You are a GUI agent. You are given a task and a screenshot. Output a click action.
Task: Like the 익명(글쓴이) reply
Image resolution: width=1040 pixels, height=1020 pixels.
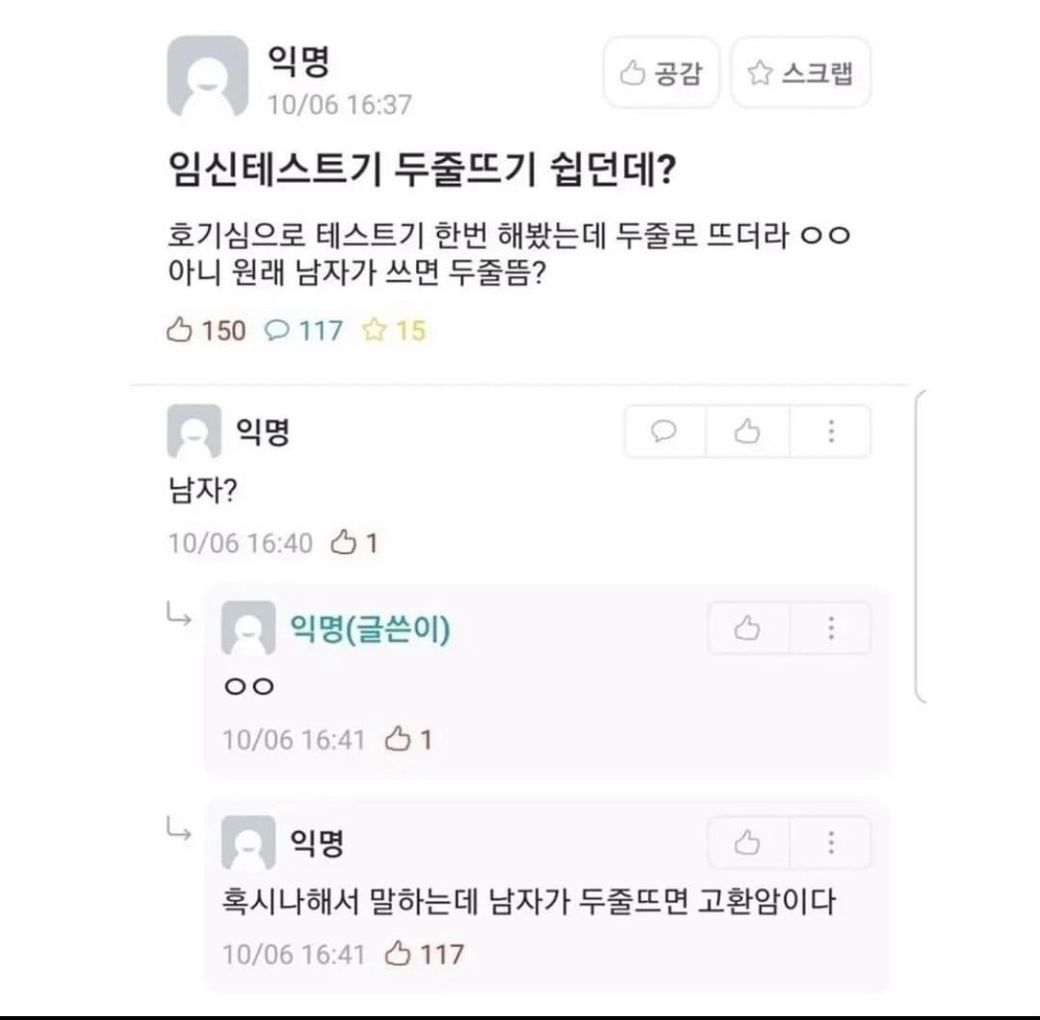coord(747,628)
